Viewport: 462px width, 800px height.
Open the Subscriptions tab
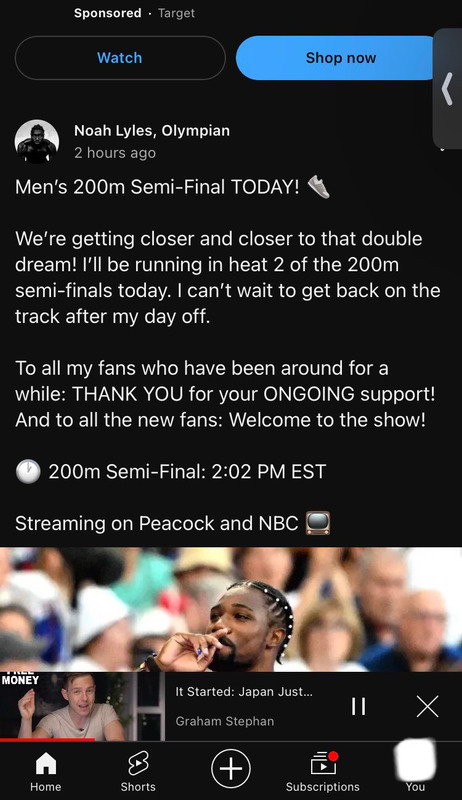coord(323,771)
